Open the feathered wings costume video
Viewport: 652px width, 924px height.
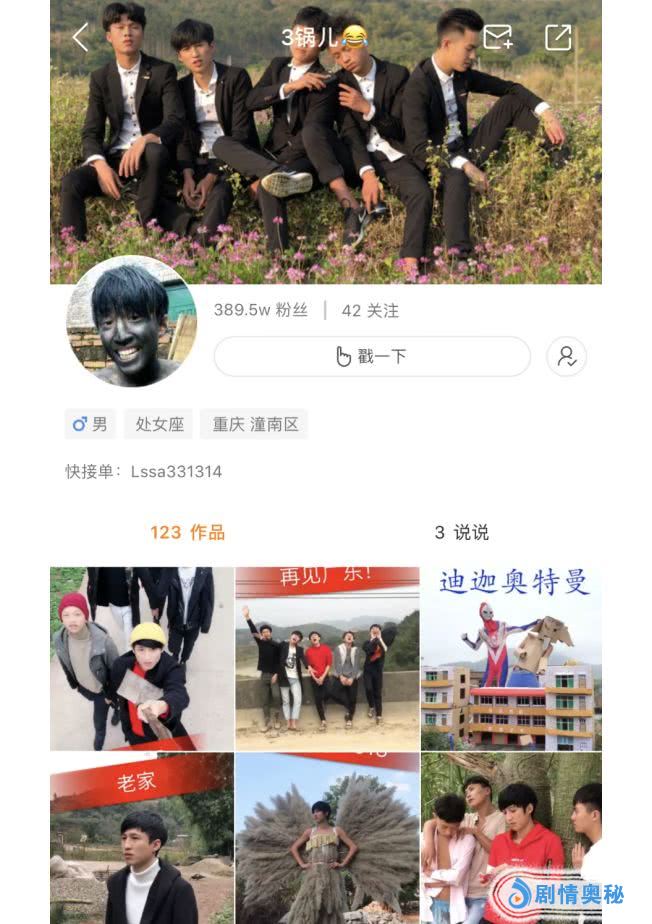coord(327,840)
